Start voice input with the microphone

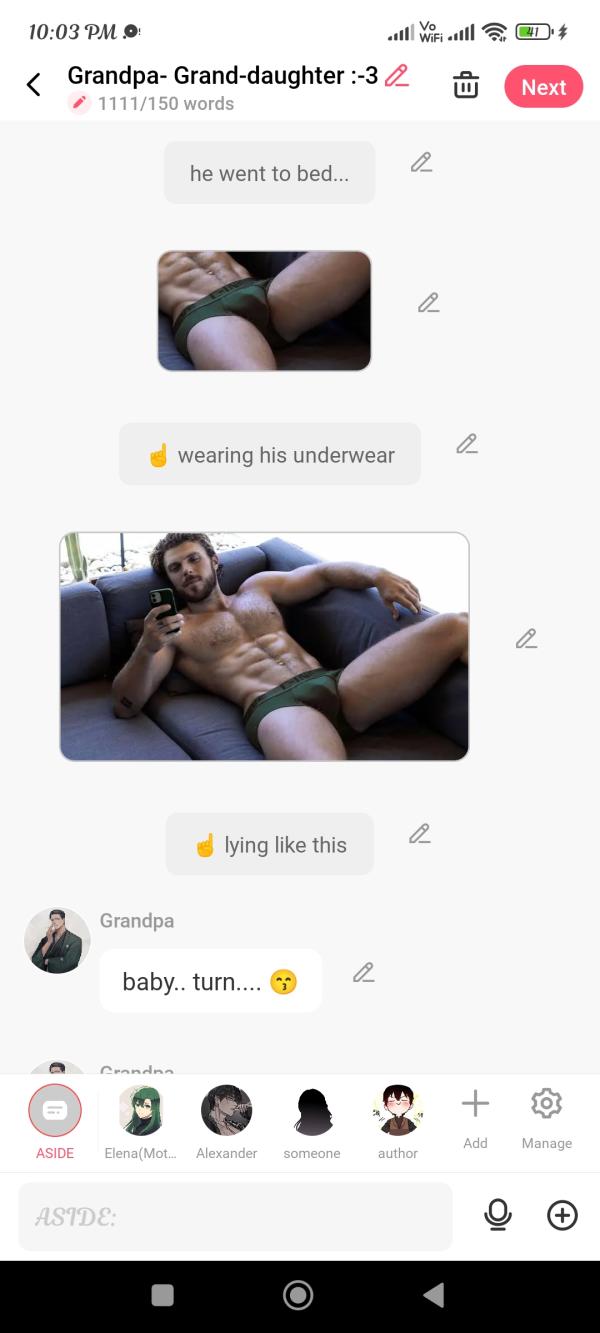point(497,1215)
